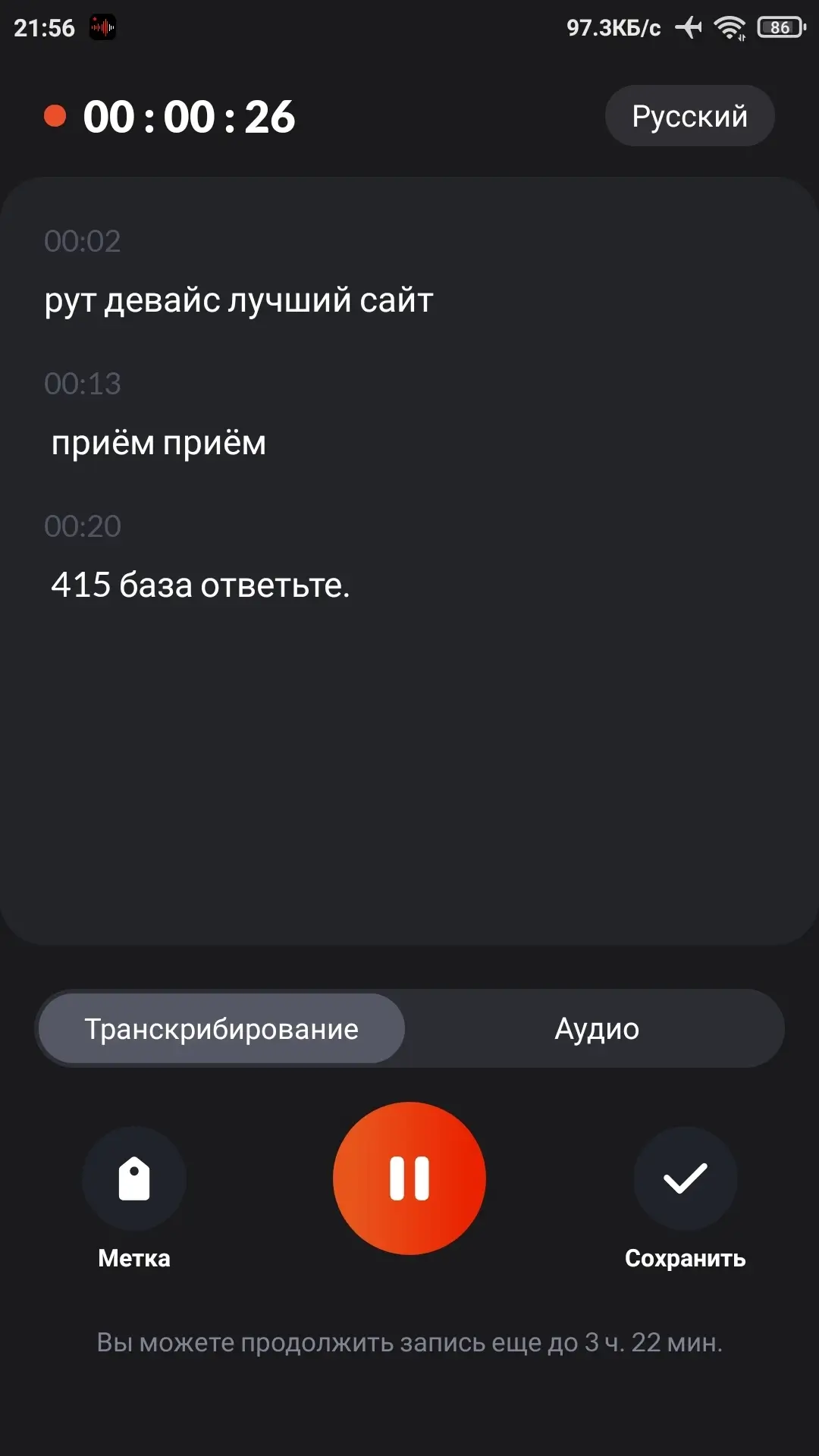Save the recording with Сохранить
Viewport: 819px width, 1456px height.
[685, 1179]
